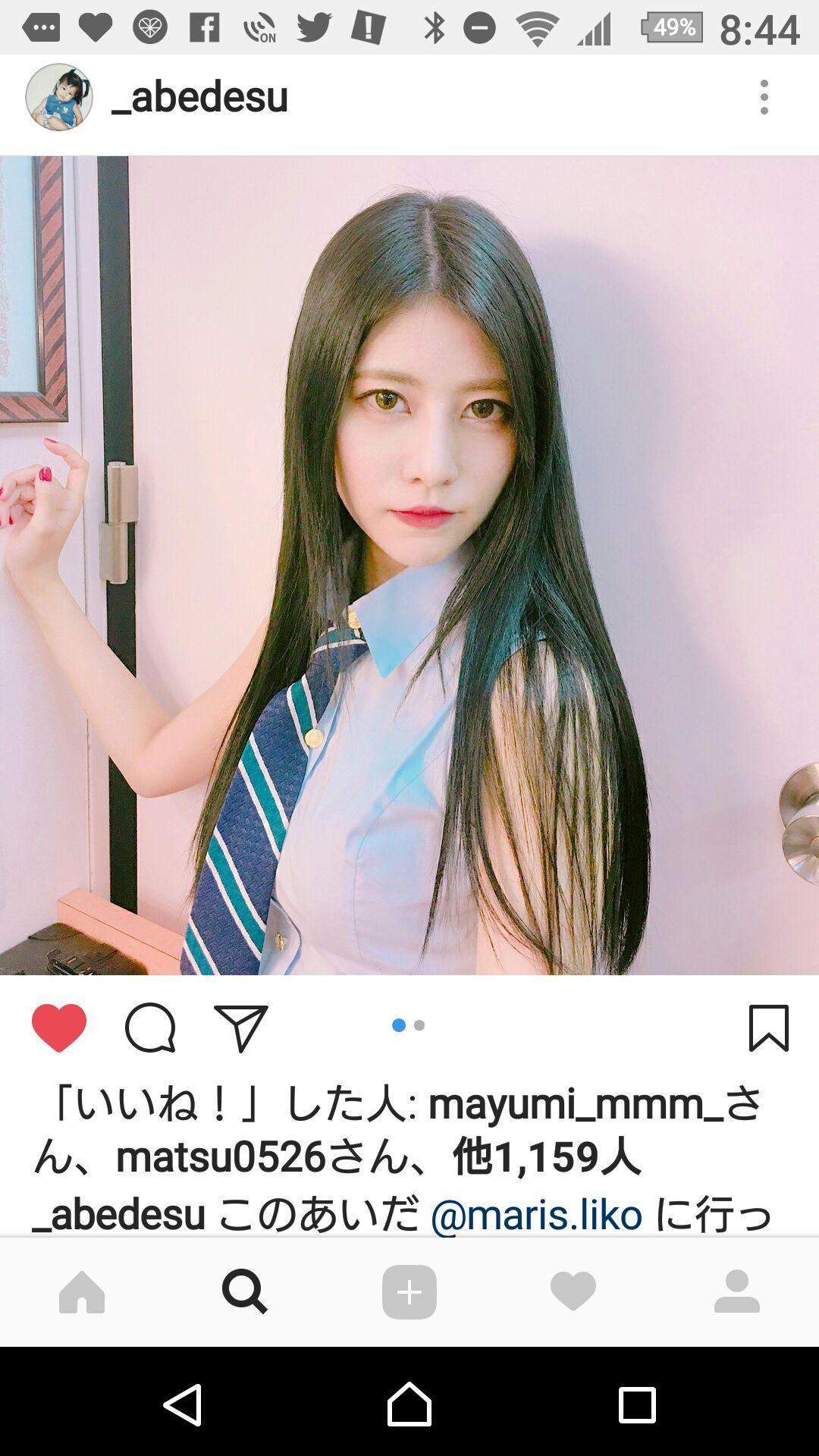
Task: Open the comments for this post
Action: [x=150, y=1028]
